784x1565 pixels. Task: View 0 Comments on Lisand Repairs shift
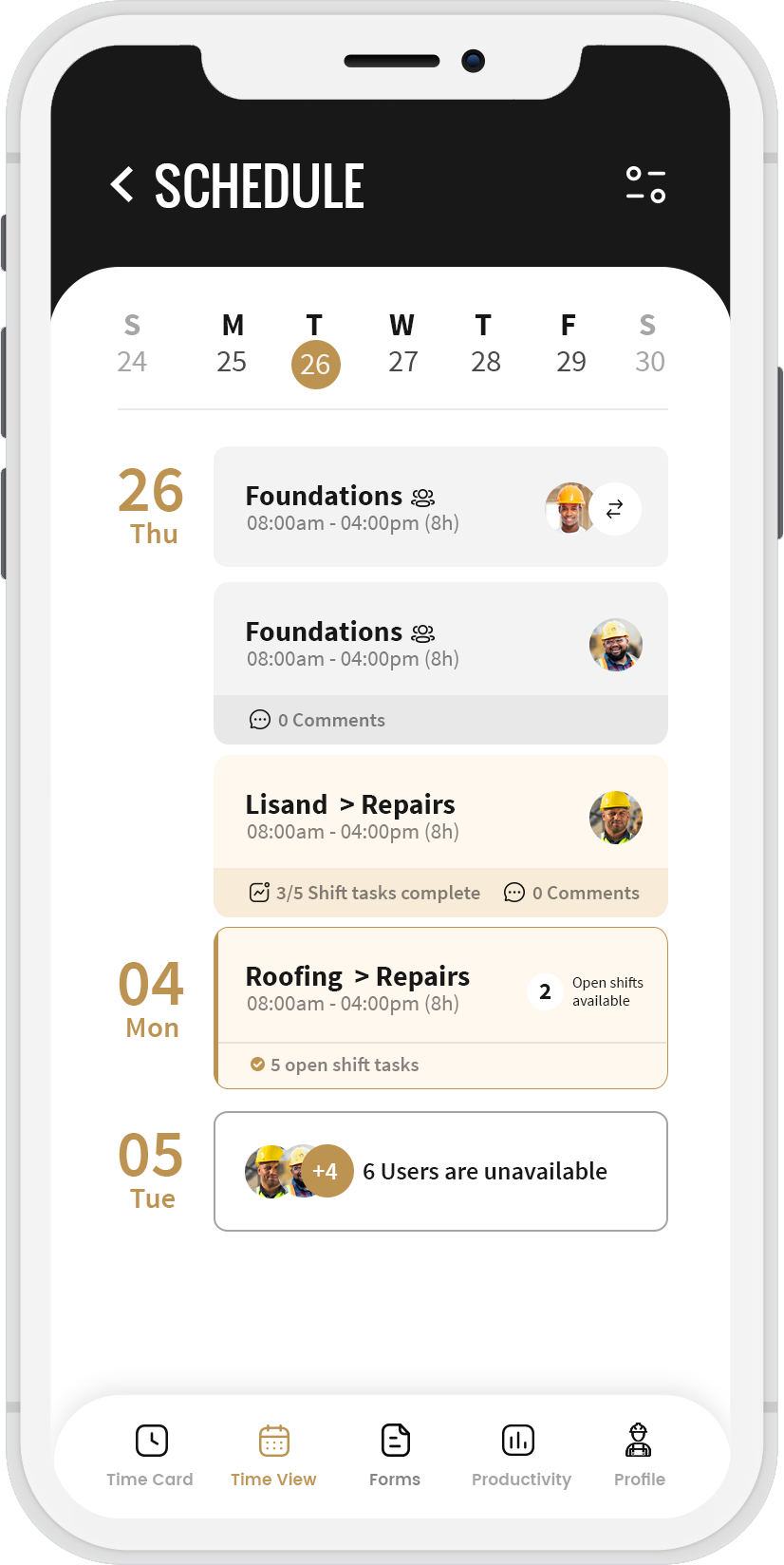coord(572,893)
